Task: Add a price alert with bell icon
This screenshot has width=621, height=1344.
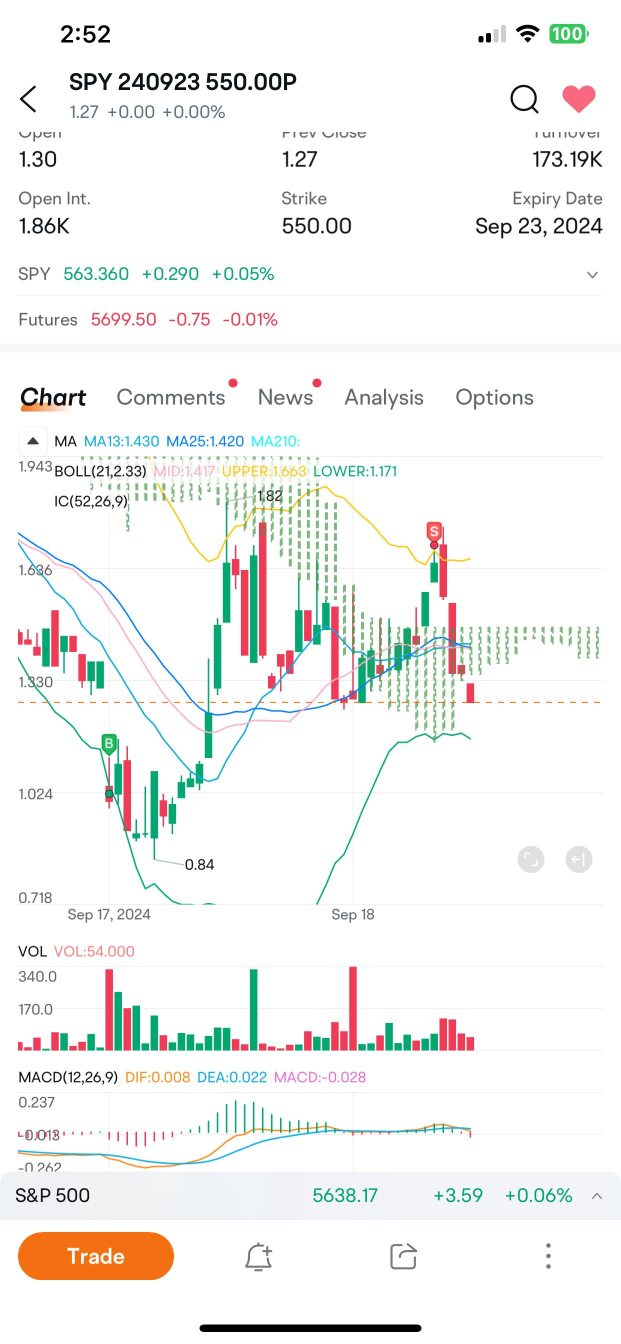Action: [258, 1257]
